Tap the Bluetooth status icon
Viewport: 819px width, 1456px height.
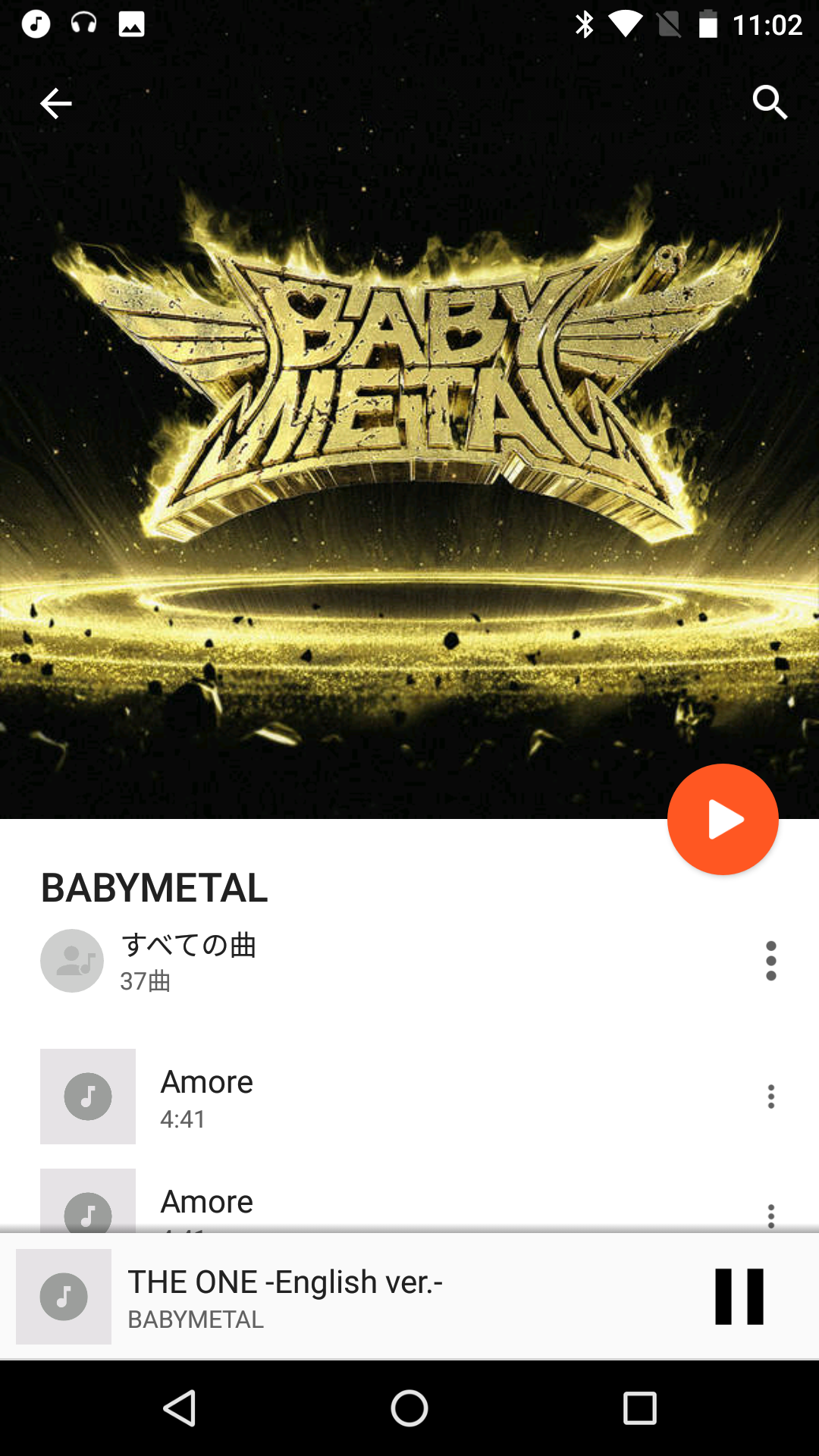coord(584,24)
